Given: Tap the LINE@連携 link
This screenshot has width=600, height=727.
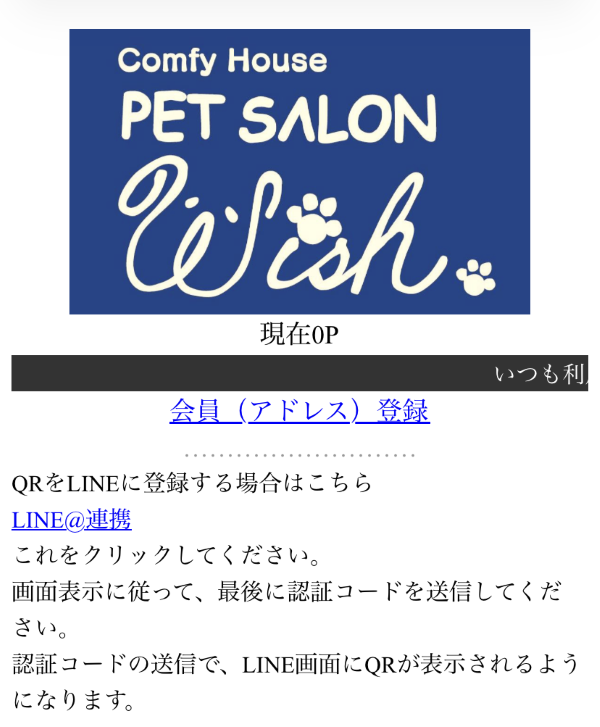Looking at the screenshot, I should tap(71, 520).
